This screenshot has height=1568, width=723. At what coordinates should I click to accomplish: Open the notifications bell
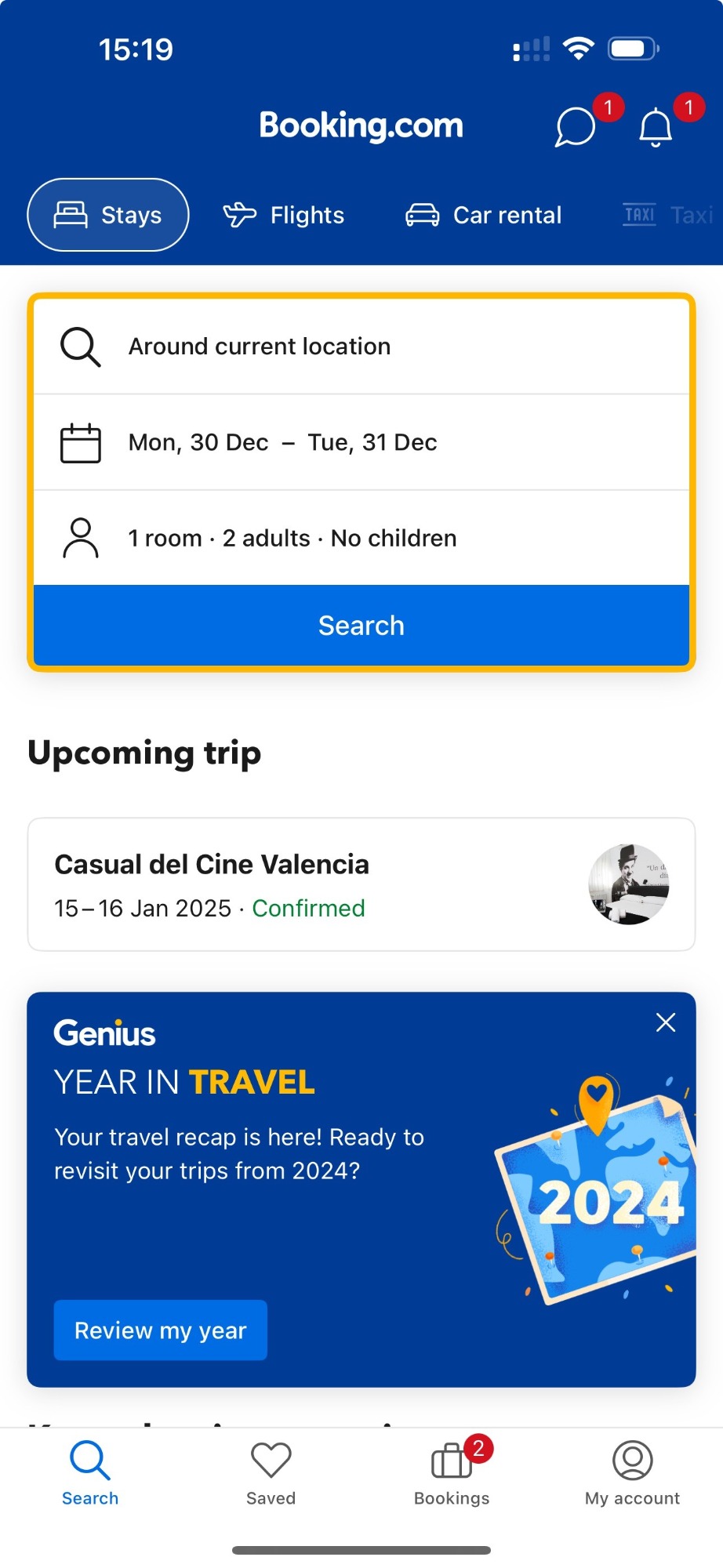(656, 128)
